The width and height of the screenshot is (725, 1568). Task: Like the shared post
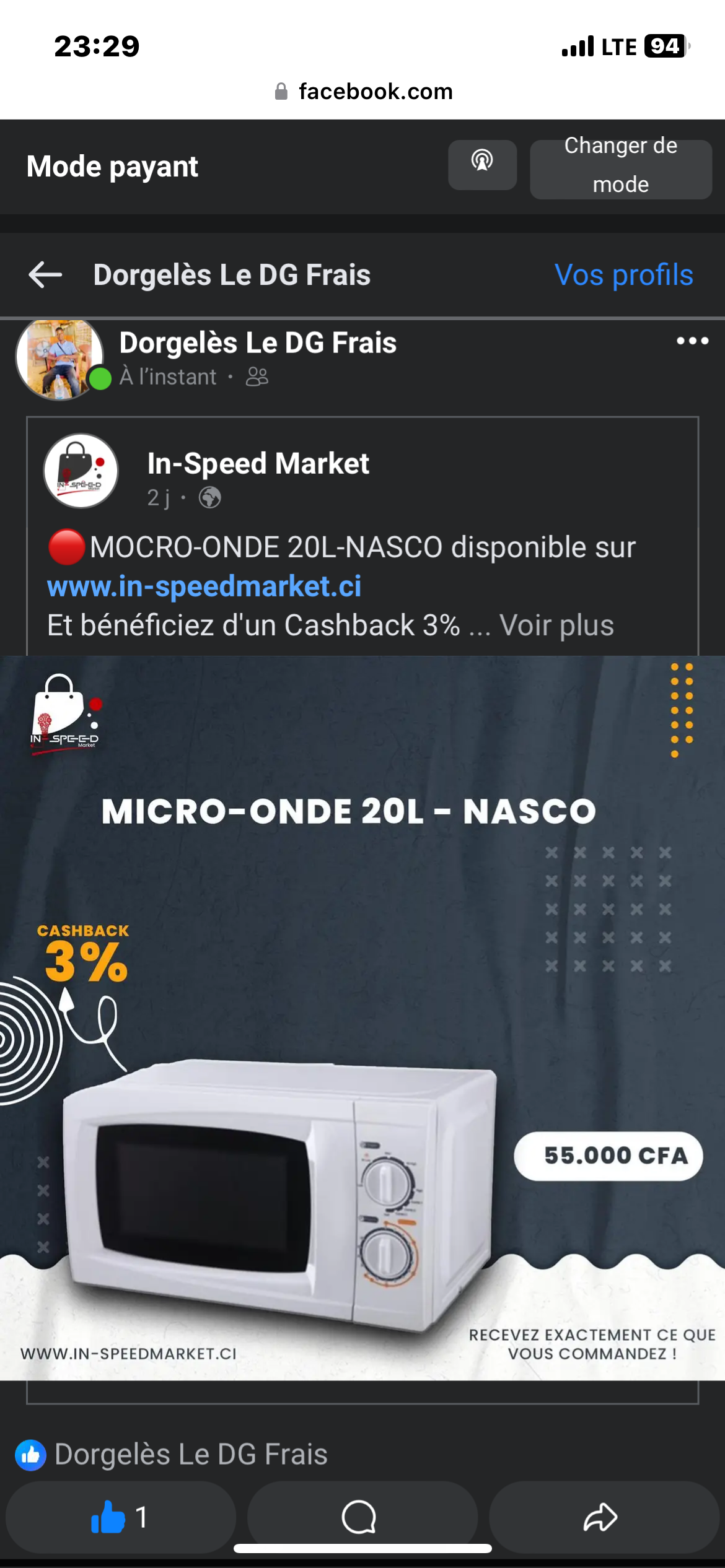tap(120, 1517)
